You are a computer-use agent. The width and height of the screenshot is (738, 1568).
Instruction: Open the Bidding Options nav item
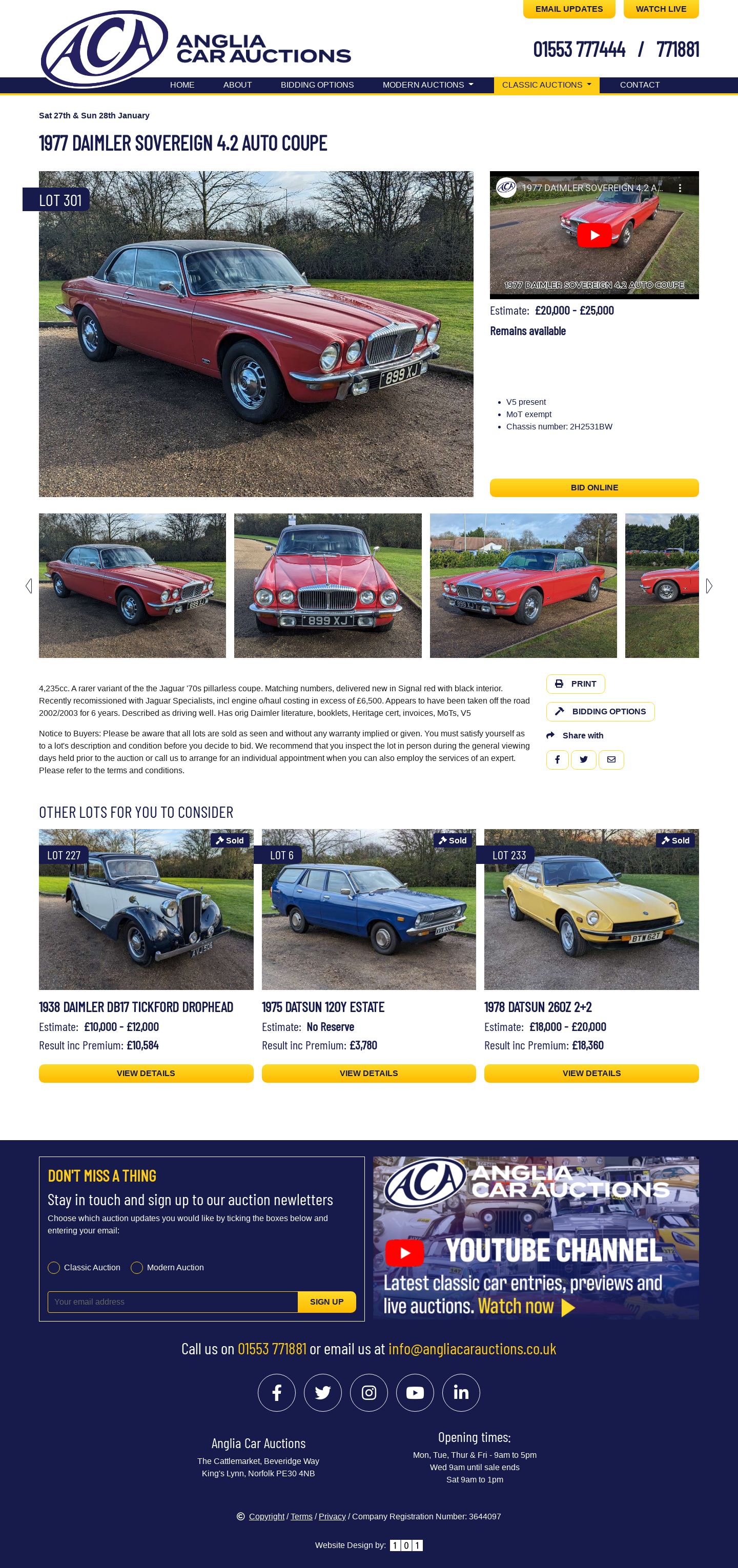coord(317,85)
